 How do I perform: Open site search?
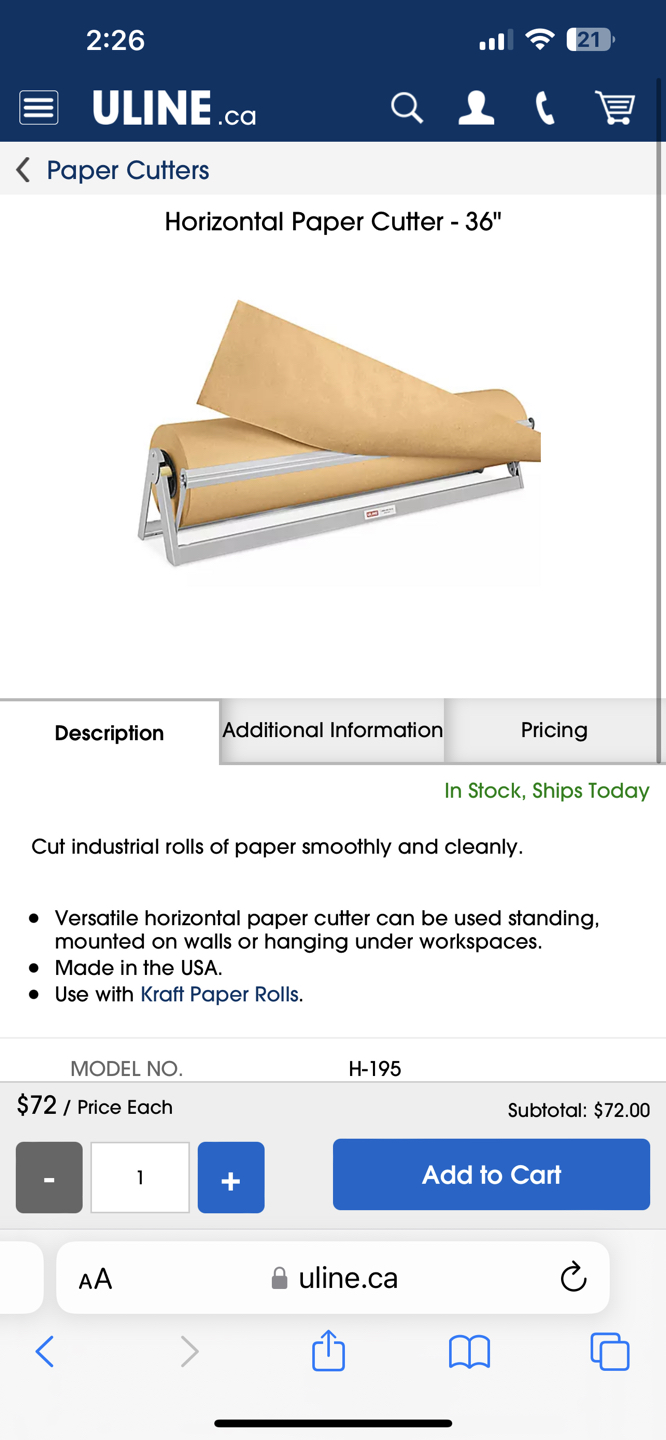click(x=406, y=107)
